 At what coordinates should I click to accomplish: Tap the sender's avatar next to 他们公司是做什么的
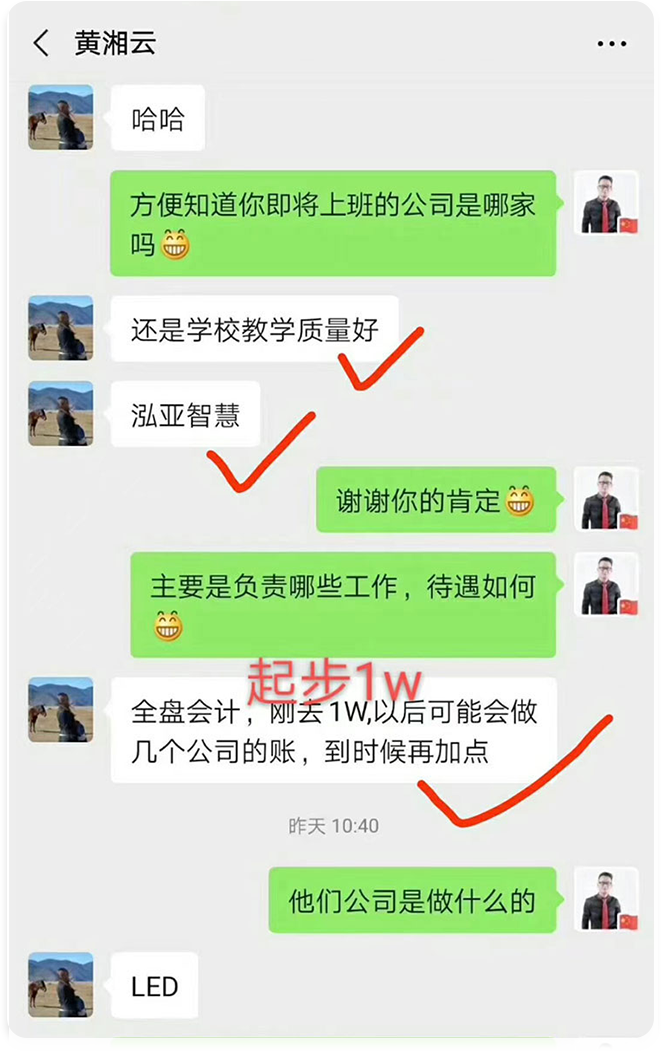(x=606, y=900)
